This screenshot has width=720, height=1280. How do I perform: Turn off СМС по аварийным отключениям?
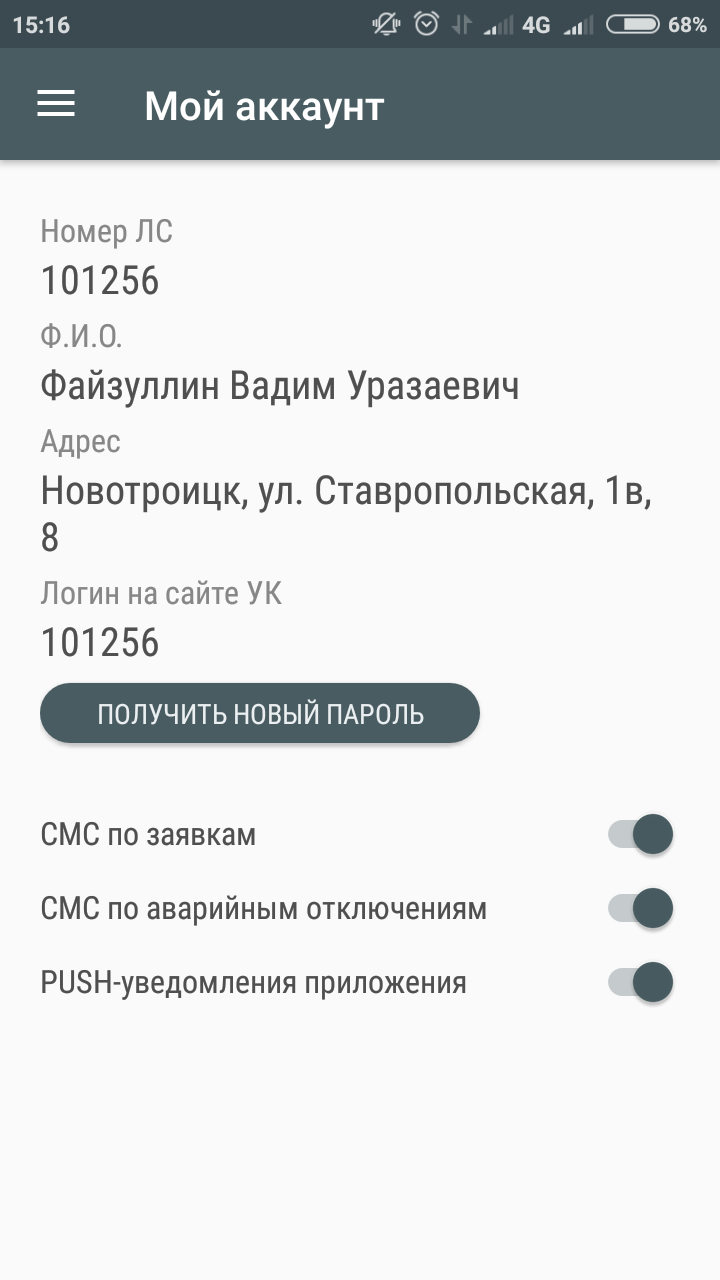click(641, 908)
